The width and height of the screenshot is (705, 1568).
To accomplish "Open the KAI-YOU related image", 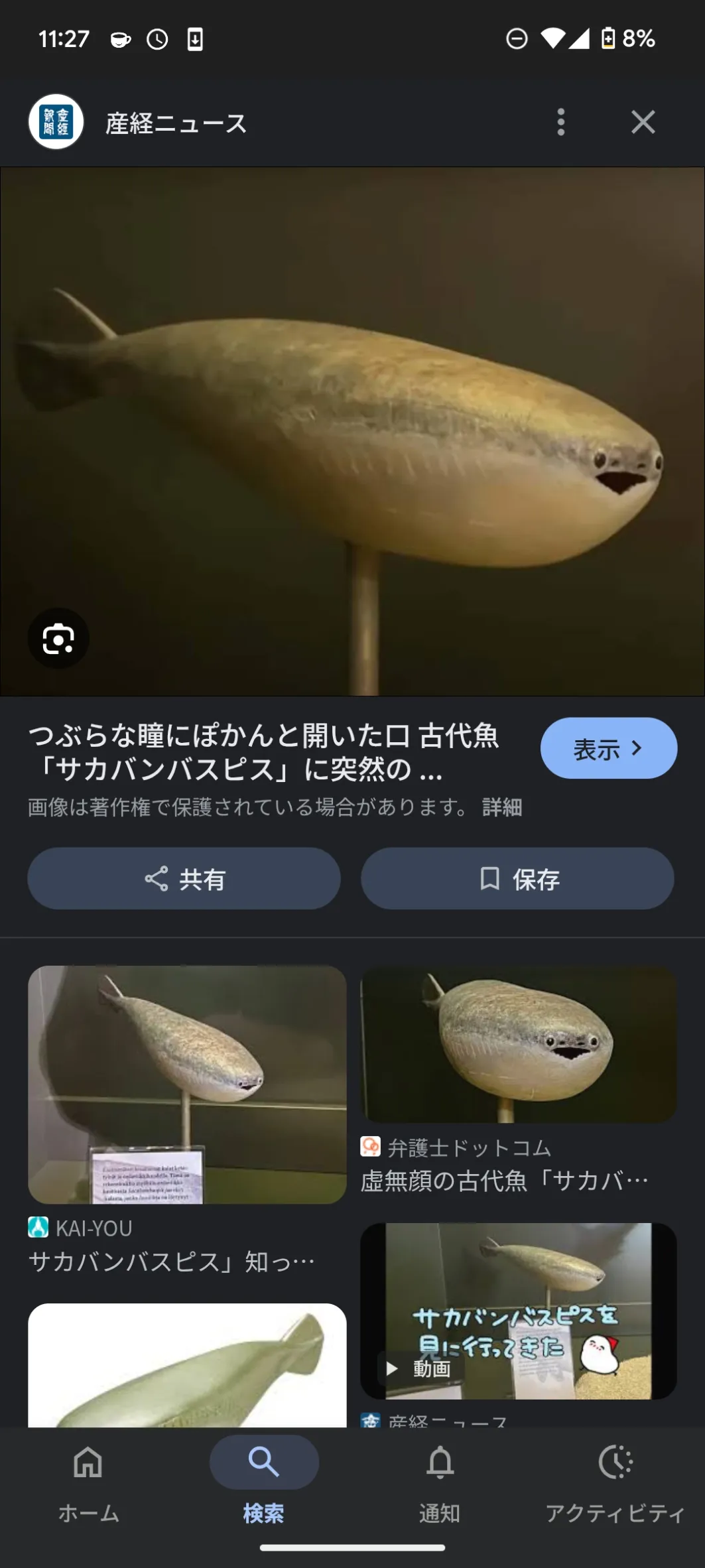I will point(187,1084).
